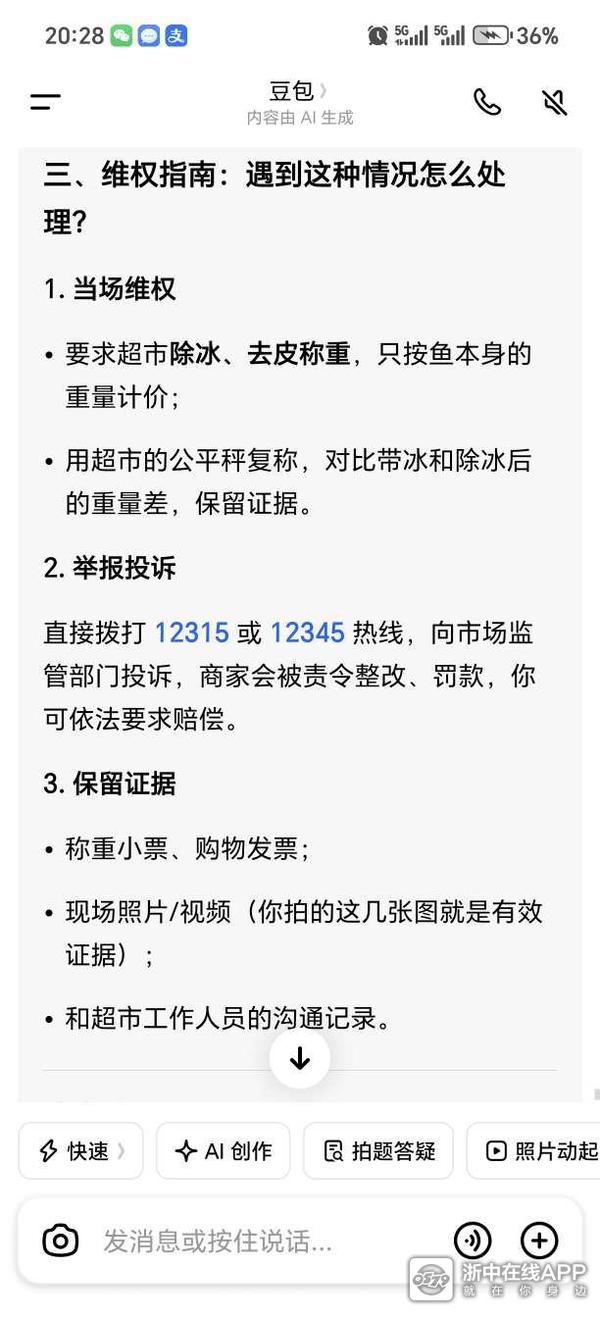Start a voice call with 豆包
Screen dimensions: 600x1318
point(487,102)
